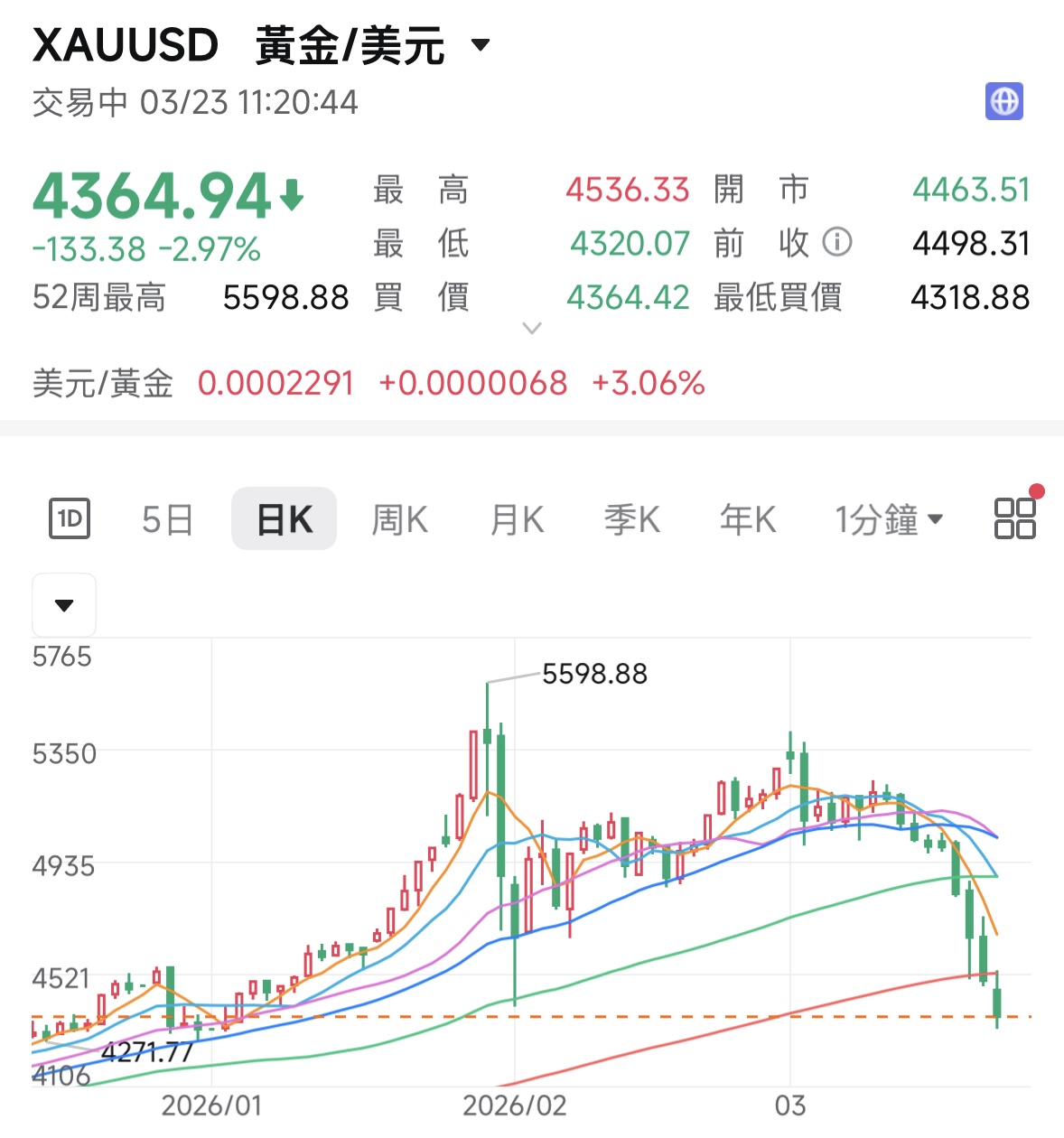Screen dimensions: 1064x1138
Task: Toggle the 日K chart mode
Action: (284, 518)
